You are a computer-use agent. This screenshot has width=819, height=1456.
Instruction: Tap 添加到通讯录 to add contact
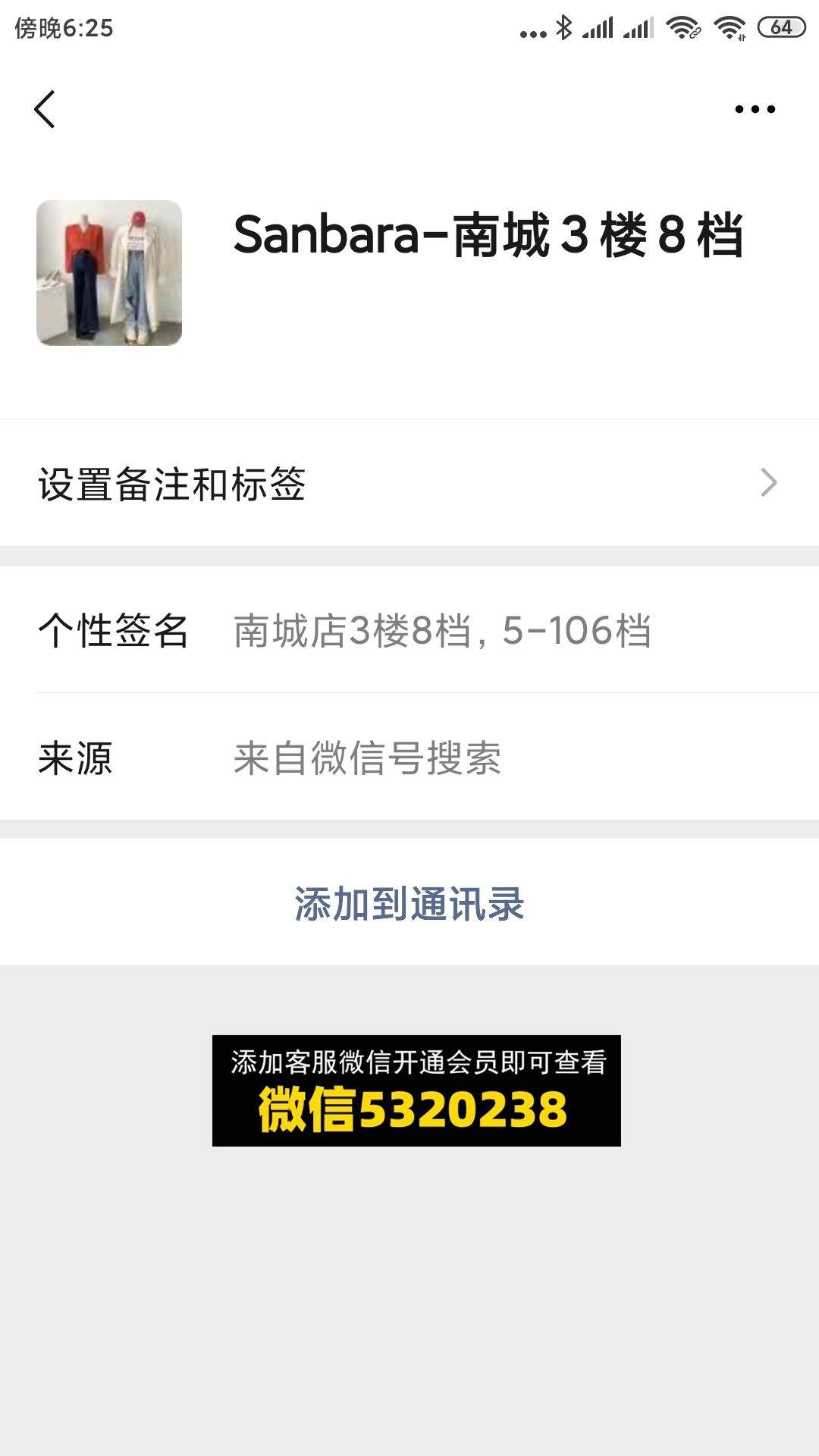pyautogui.click(x=409, y=902)
